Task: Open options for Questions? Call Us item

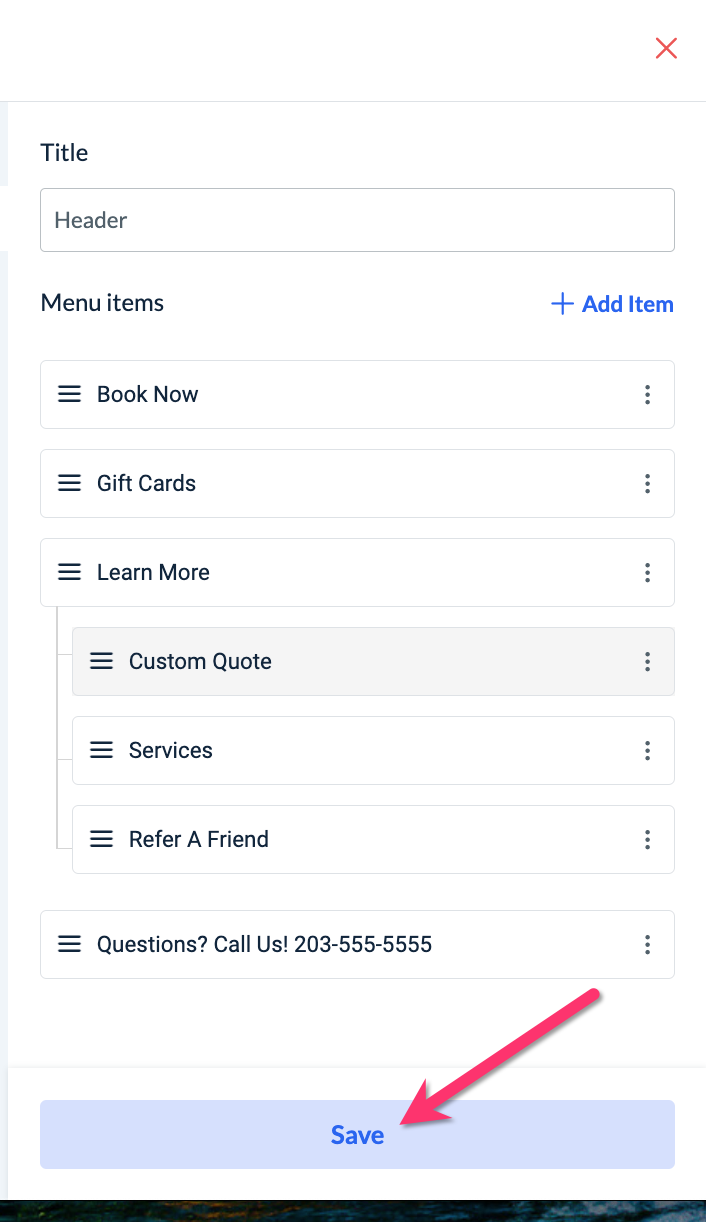Action: [647, 944]
